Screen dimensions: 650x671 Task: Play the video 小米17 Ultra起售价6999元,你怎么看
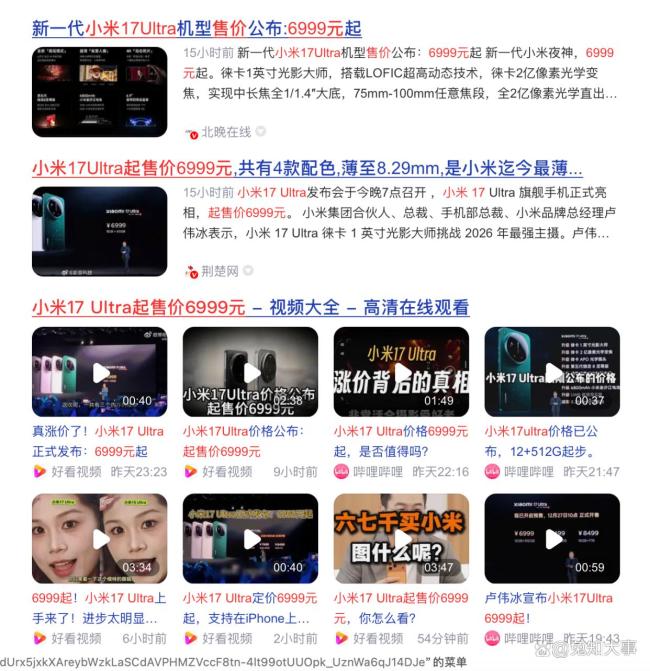tap(401, 539)
